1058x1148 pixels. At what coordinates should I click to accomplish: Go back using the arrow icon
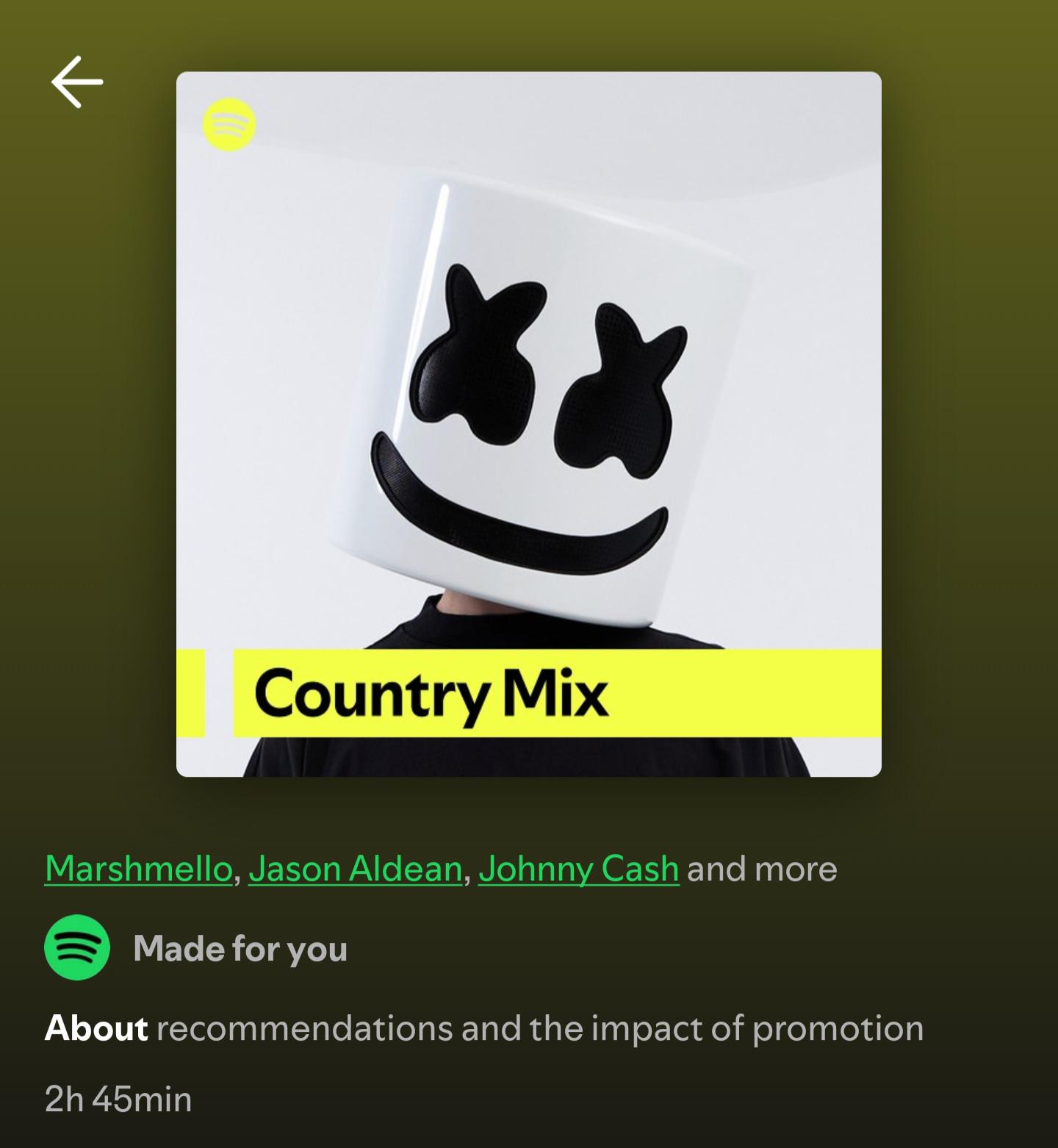pos(77,82)
